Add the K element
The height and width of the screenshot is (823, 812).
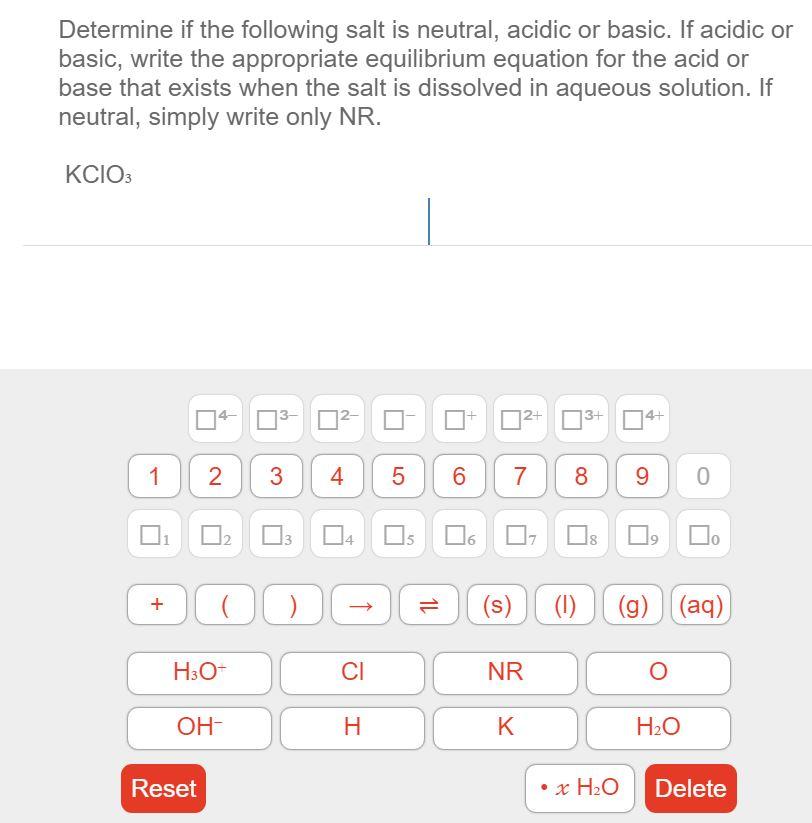point(505,727)
